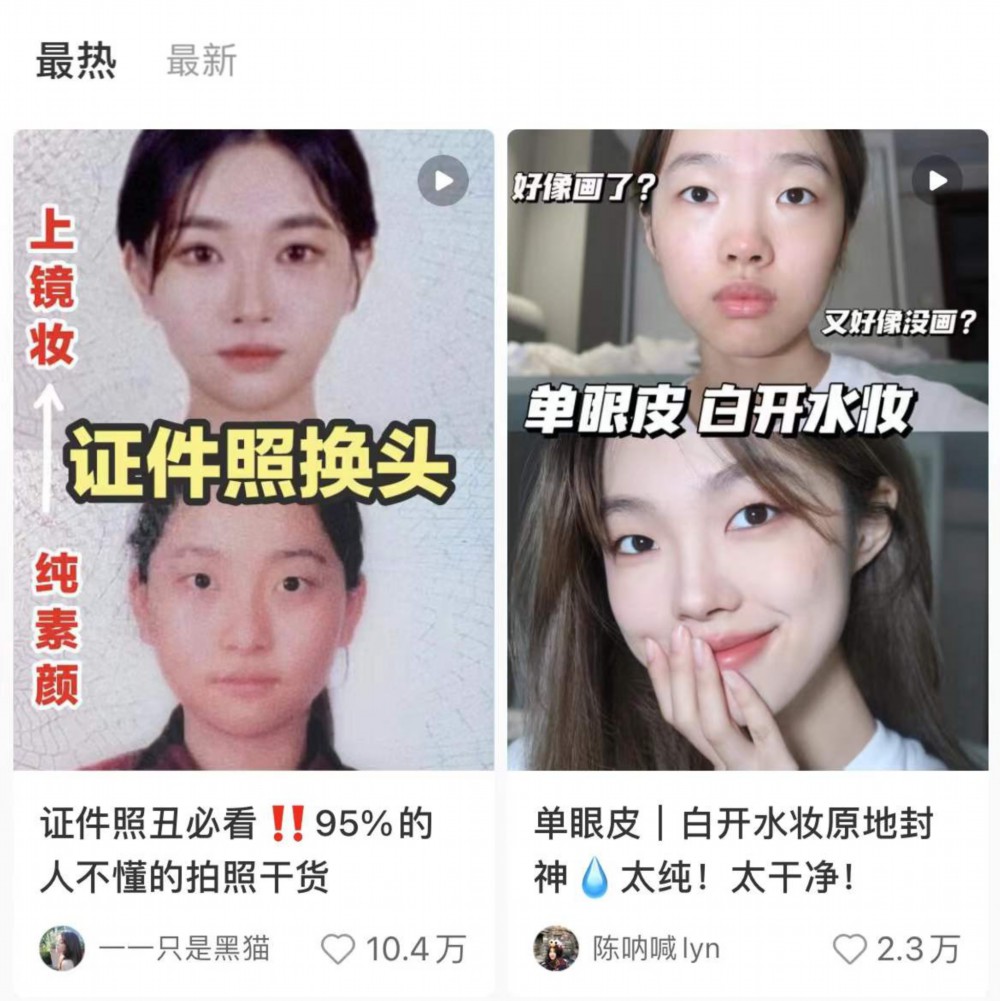This screenshot has width=1000, height=1001.
Task: Like the post by 一一只是黑猫
Action: 338,948
